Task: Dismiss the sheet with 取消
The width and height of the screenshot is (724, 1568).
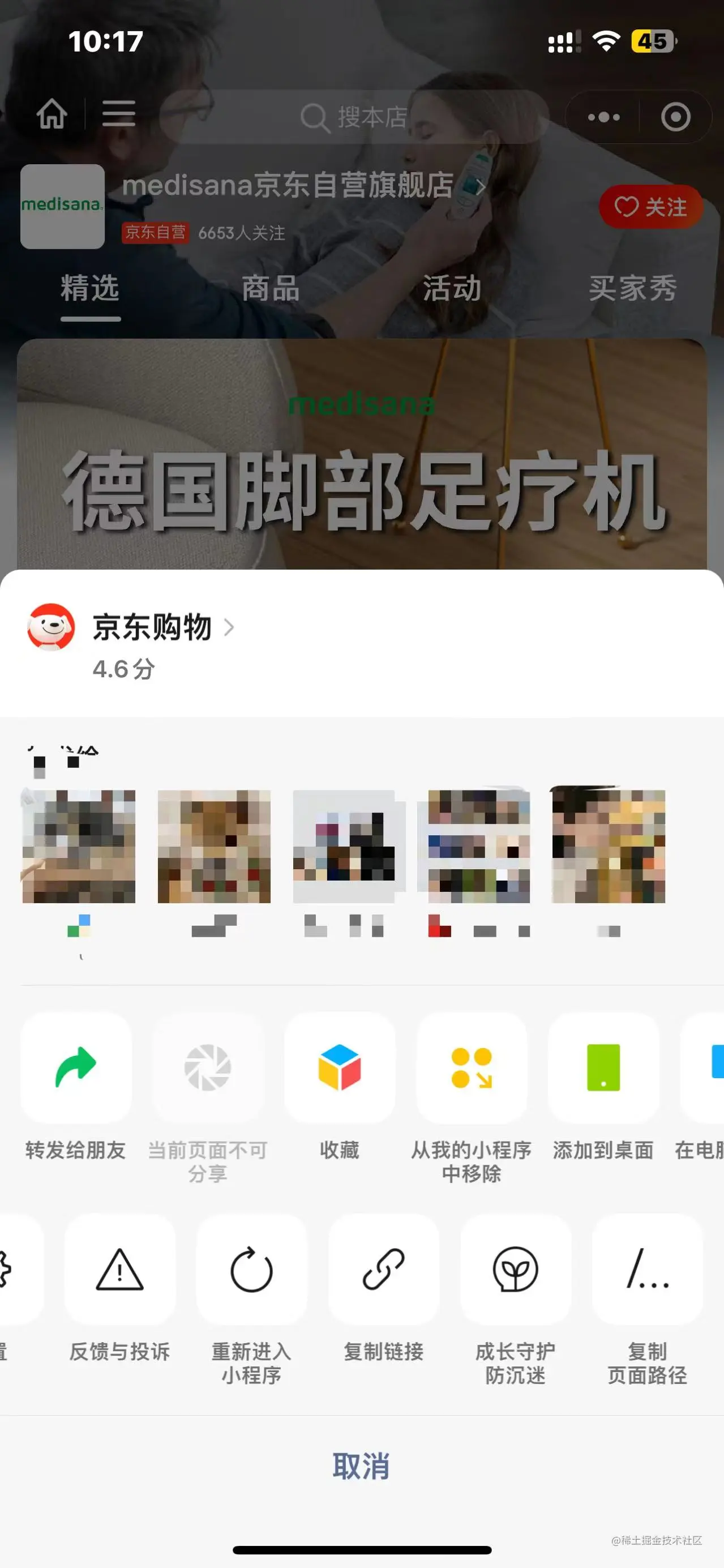Action: pyautogui.click(x=361, y=1466)
